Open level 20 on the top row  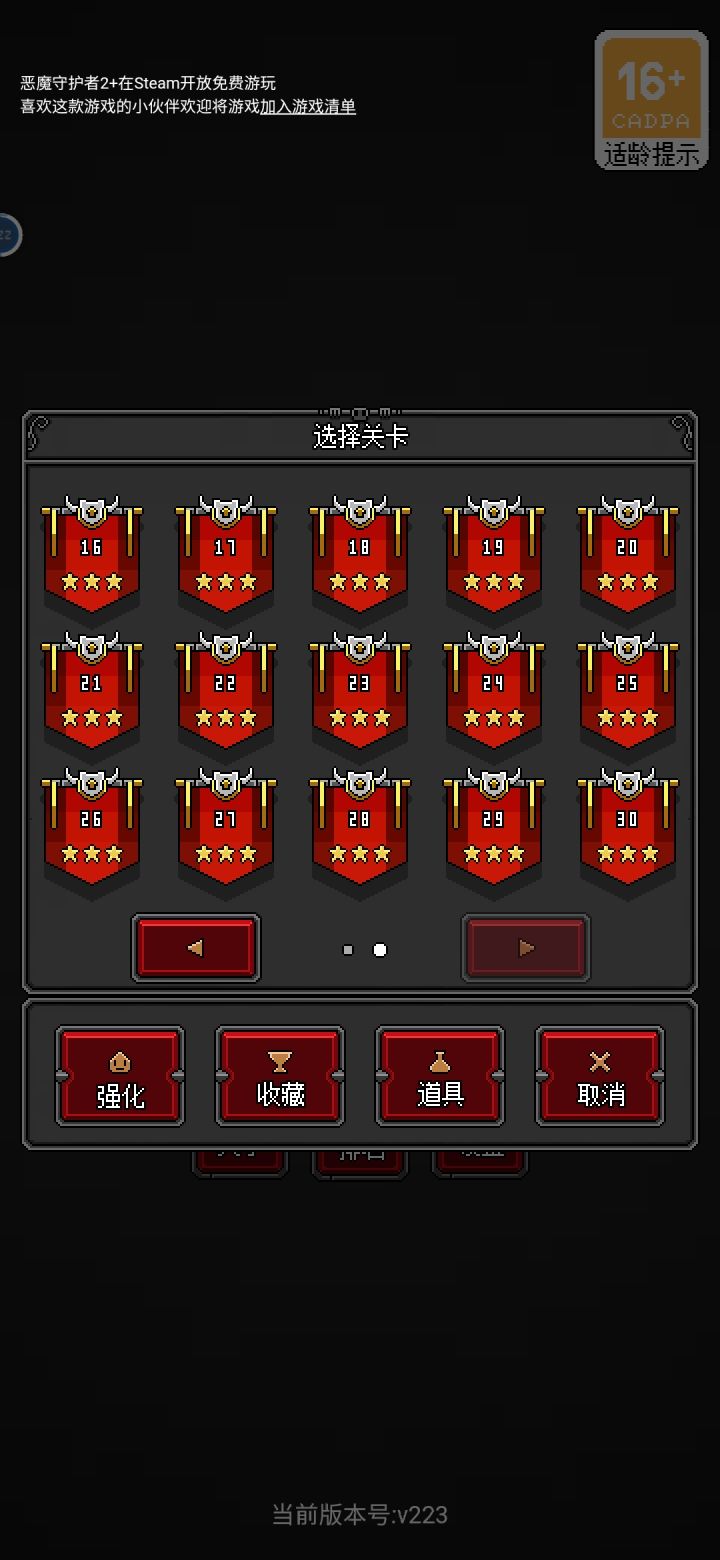click(628, 550)
